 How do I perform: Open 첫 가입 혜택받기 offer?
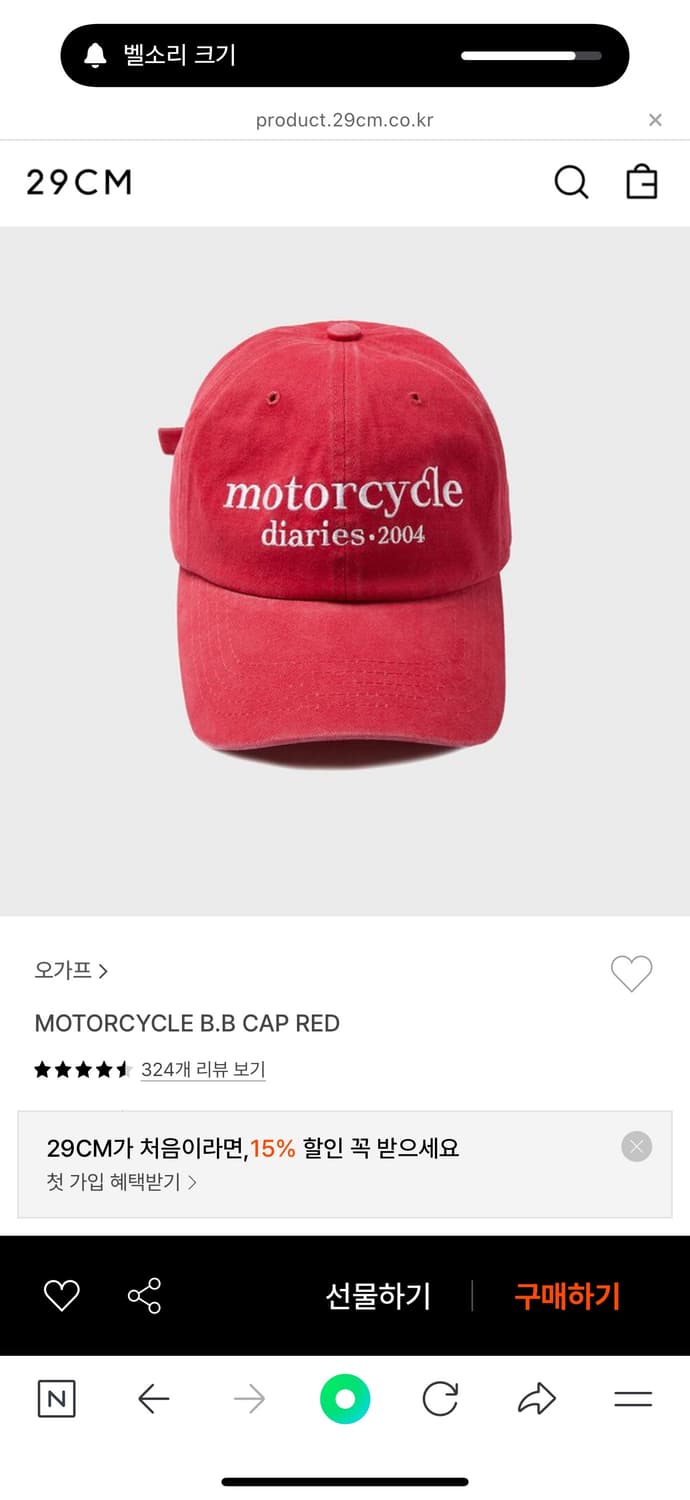click(x=122, y=1182)
